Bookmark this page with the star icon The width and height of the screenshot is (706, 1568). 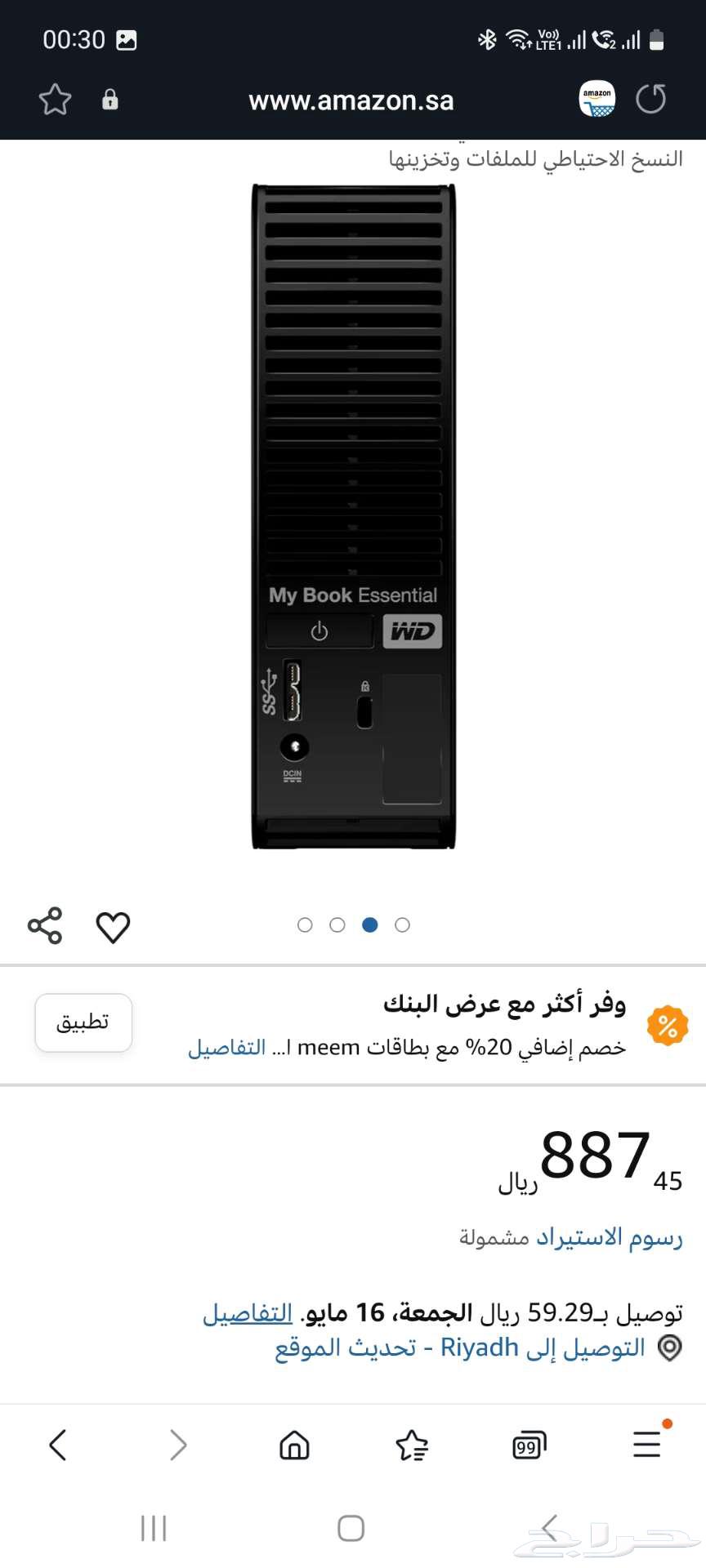click(55, 100)
